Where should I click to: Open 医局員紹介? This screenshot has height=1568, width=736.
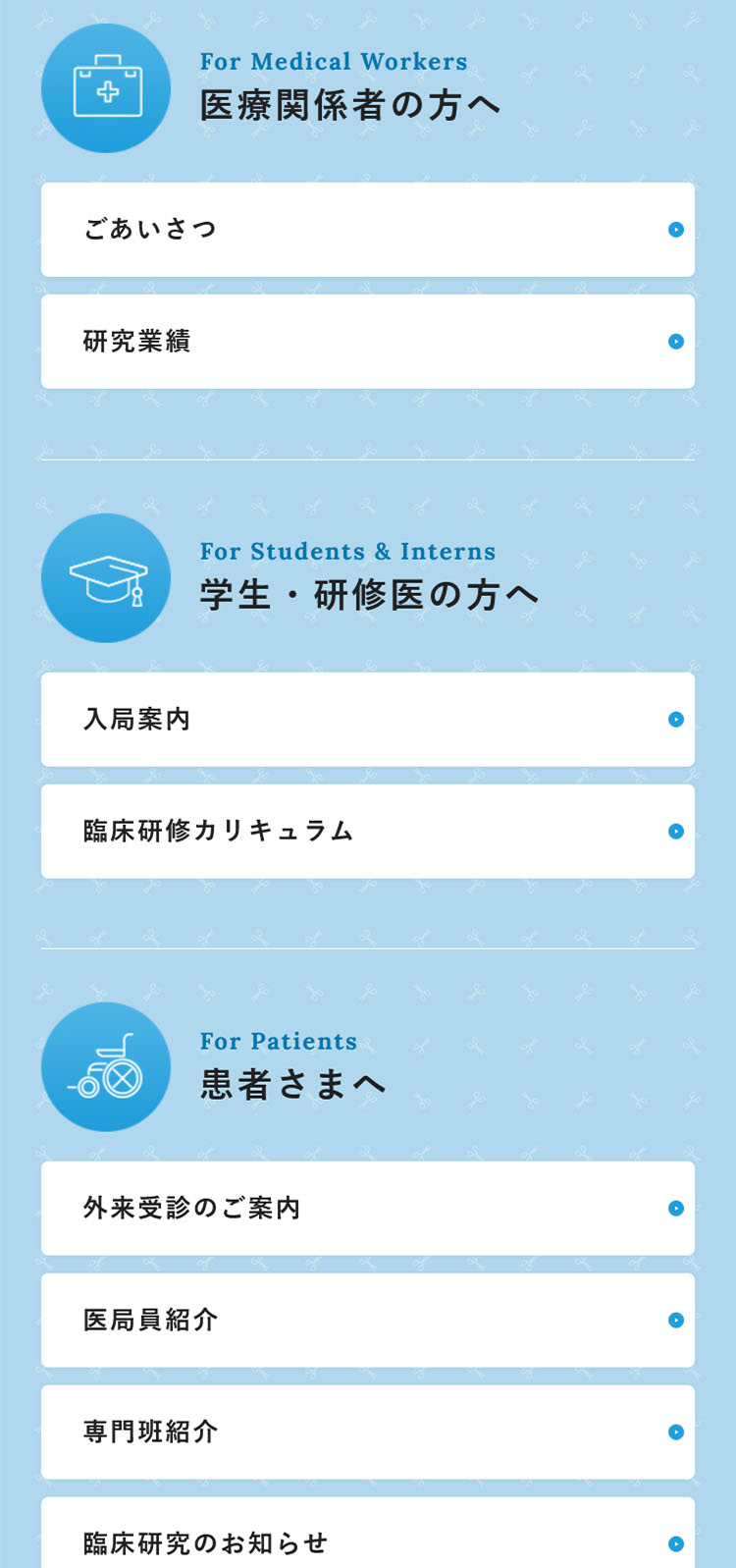tap(367, 1321)
